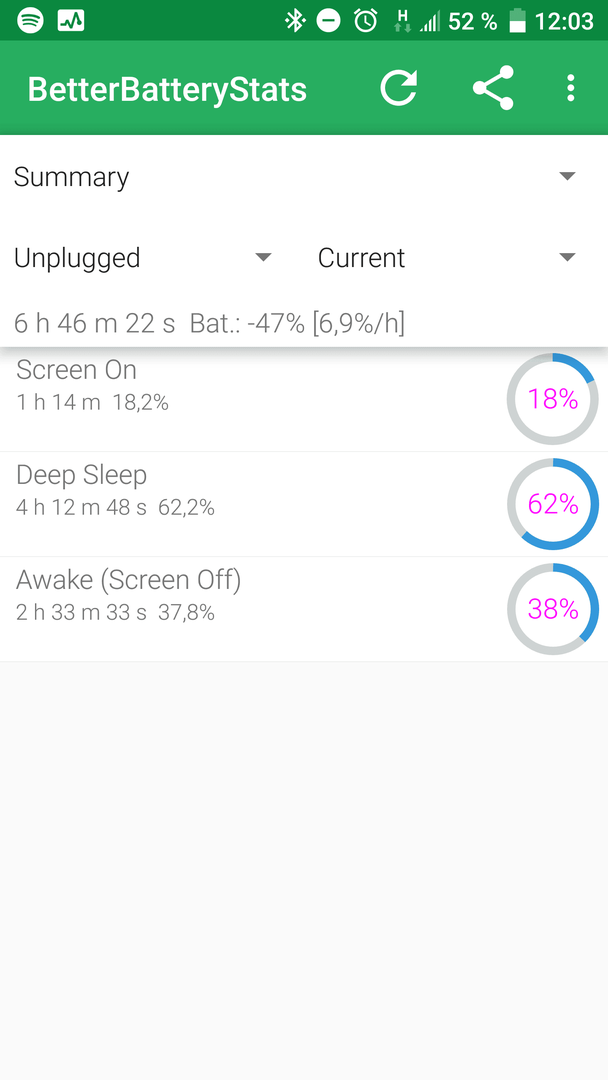The width and height of the screenshot is (608, 1080).
Task: Refresh the battery stats
Action: coord(399,88)
